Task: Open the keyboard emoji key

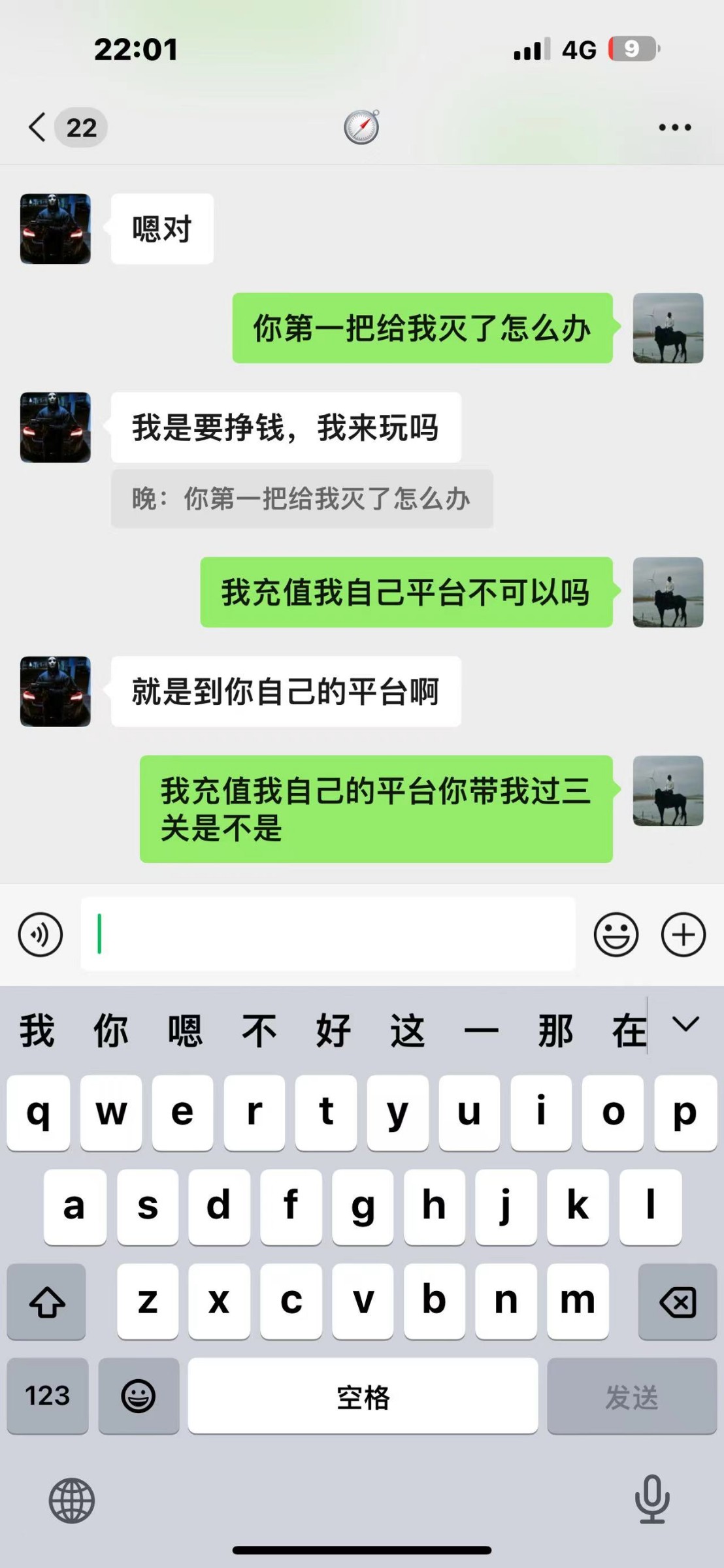Action: (x=139, y=1396)
